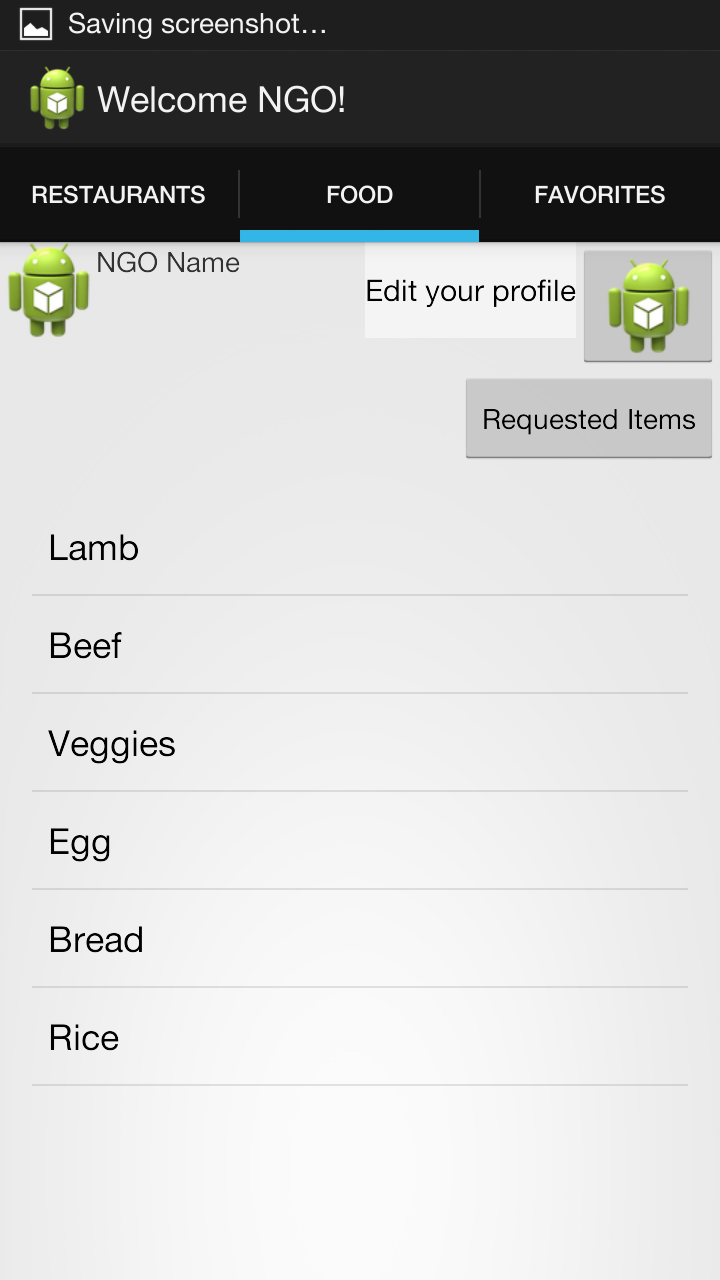The height and width of the screenshot is (1280, 720).
Task: Choose Veggies from the food list
Action: pyautogui.click(x=359, y=743)
